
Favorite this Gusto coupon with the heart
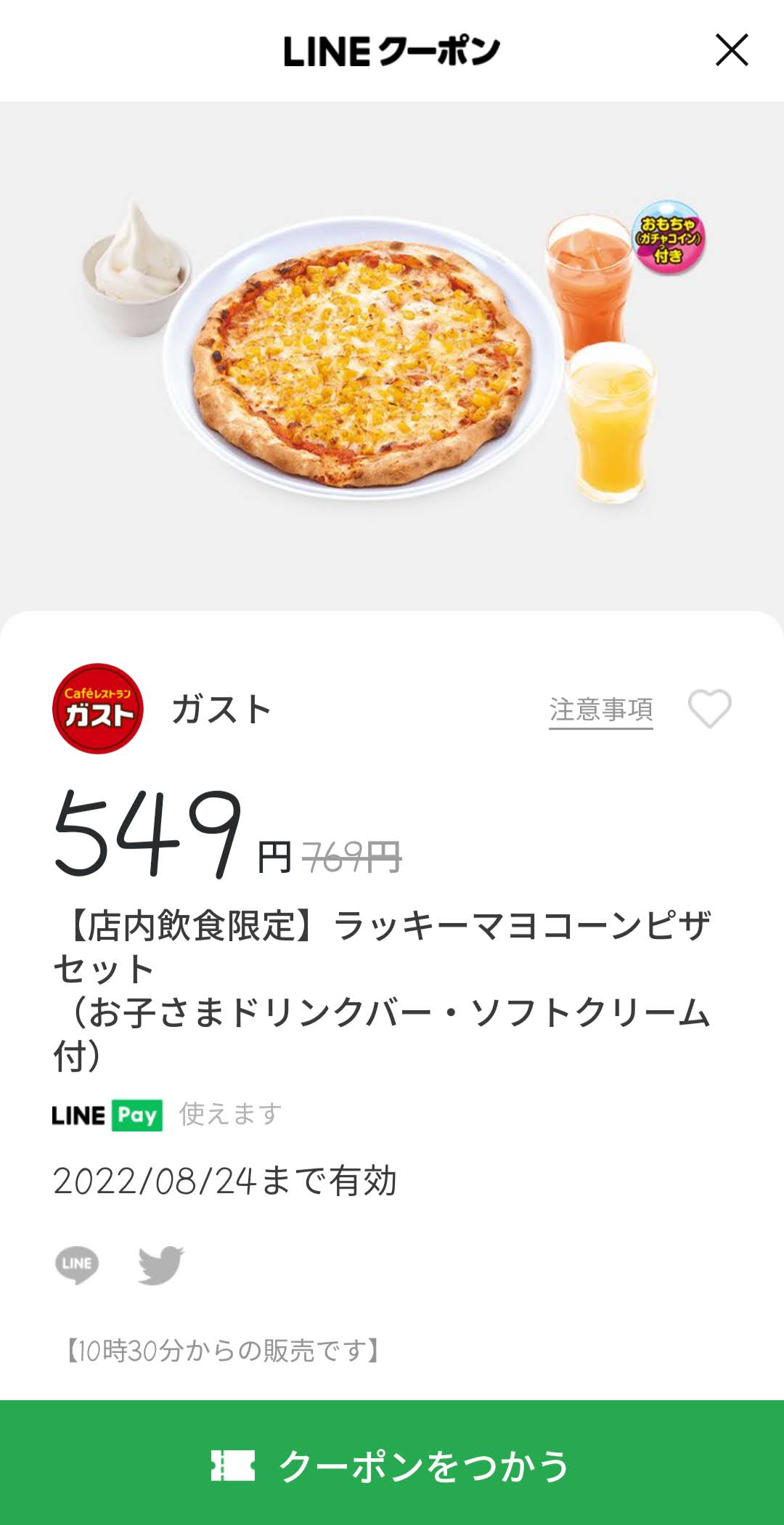(709, 708)
